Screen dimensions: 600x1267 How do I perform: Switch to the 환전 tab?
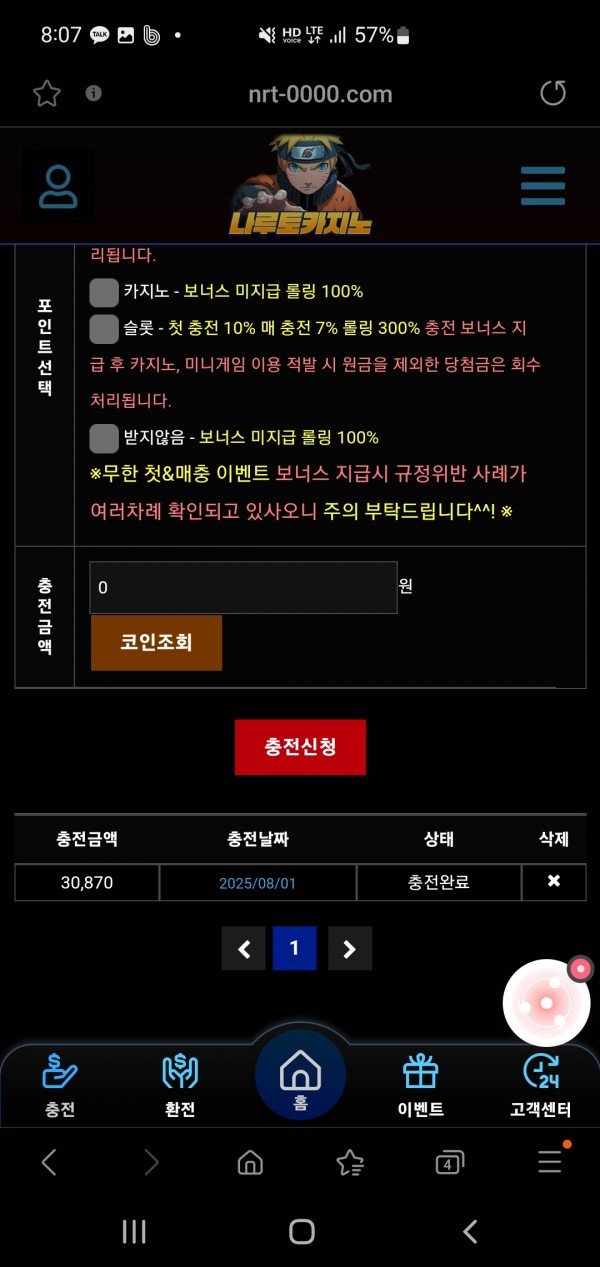coord(180,1084)
